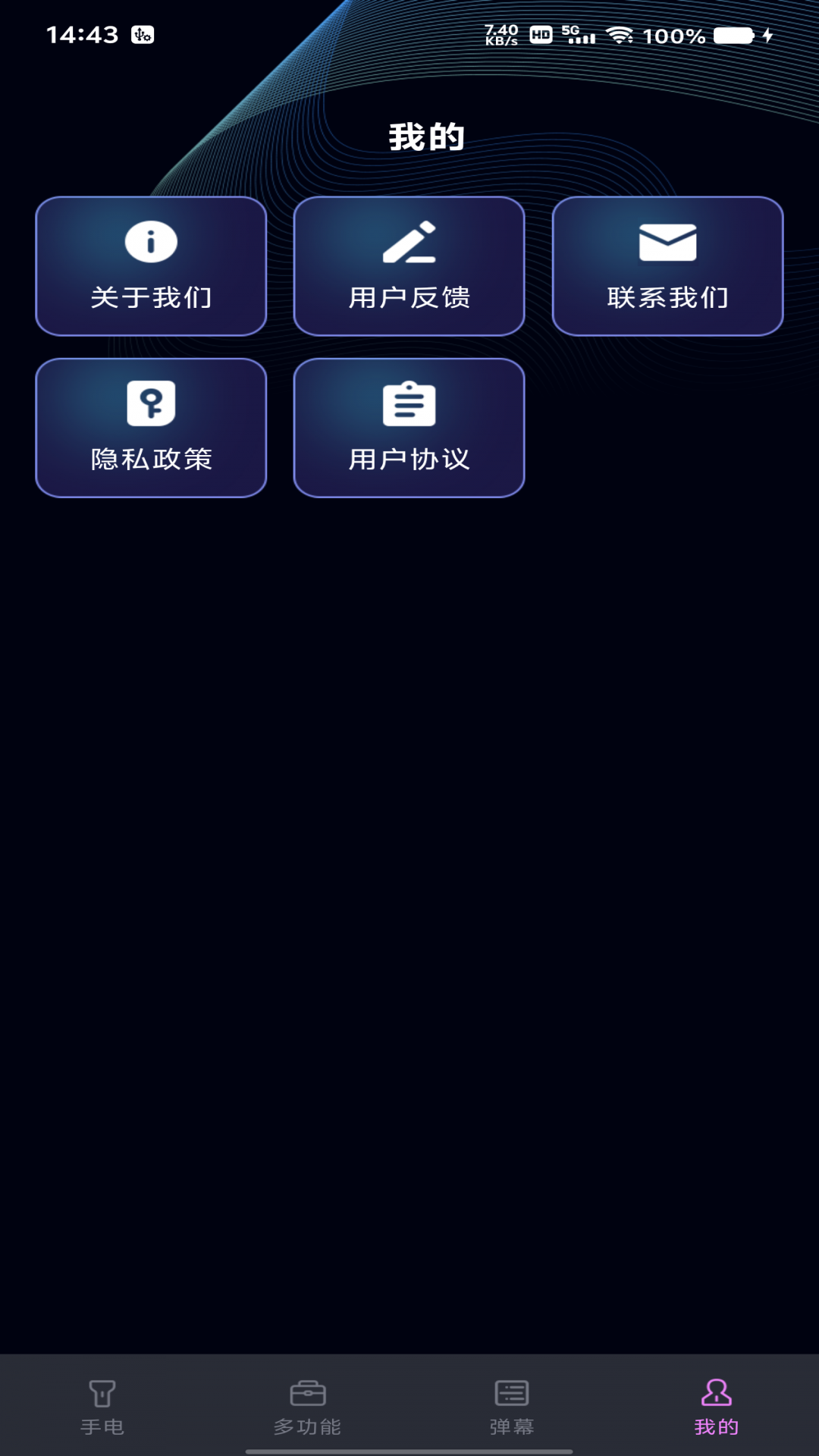Tap 用户反馈 to give feedback
819x1456 pixels.
click(x=409, y=266)
